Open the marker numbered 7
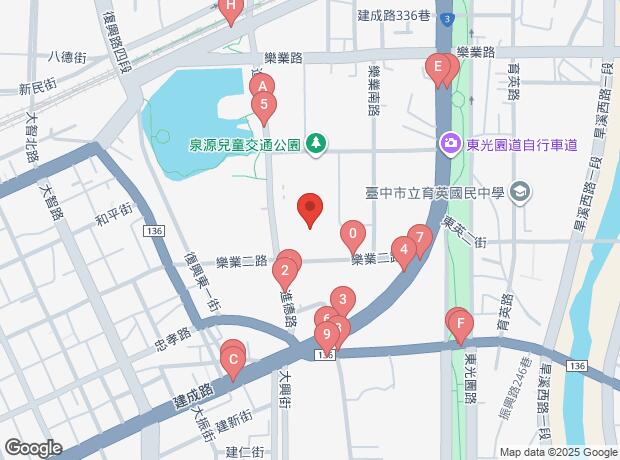 (420, 239)
